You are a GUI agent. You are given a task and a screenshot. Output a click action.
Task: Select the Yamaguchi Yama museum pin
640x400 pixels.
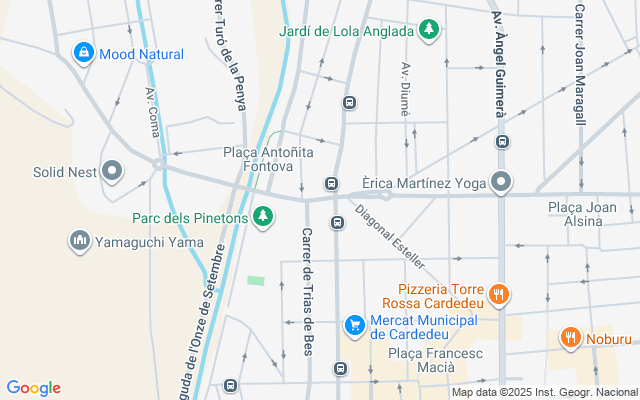click(80, 241)
